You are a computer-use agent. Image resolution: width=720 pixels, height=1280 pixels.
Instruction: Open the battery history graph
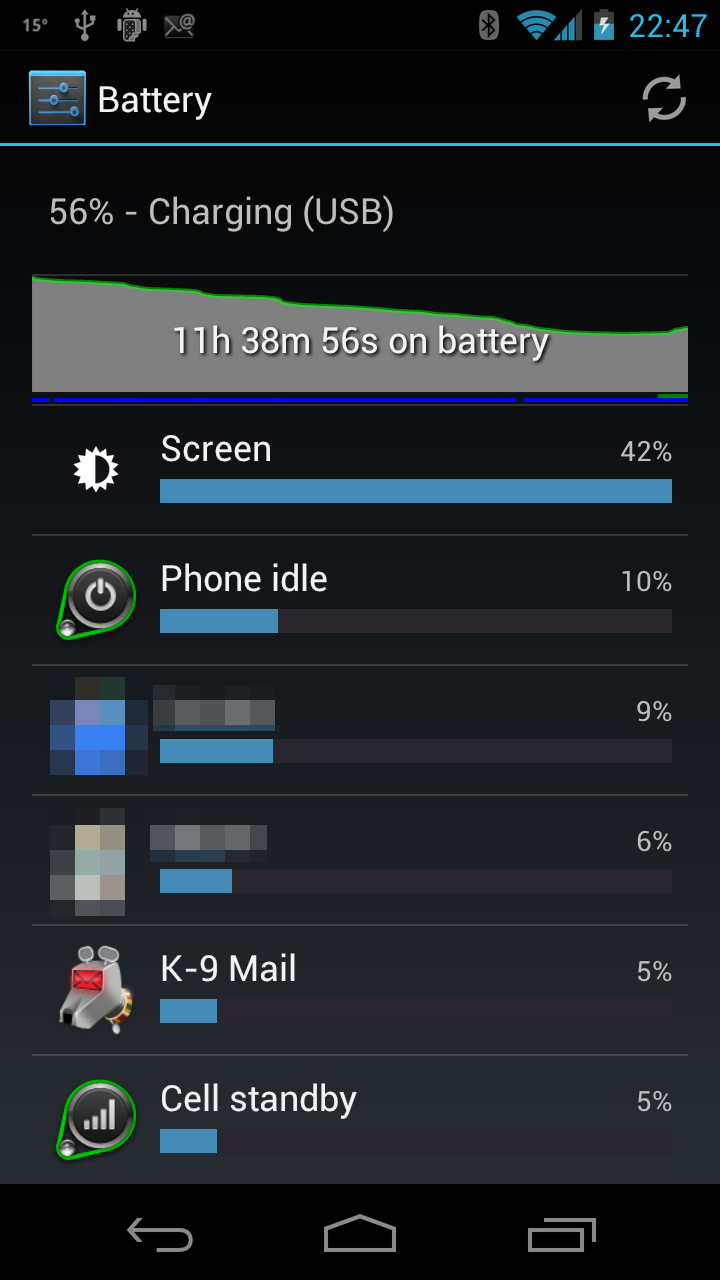[360, 339]
